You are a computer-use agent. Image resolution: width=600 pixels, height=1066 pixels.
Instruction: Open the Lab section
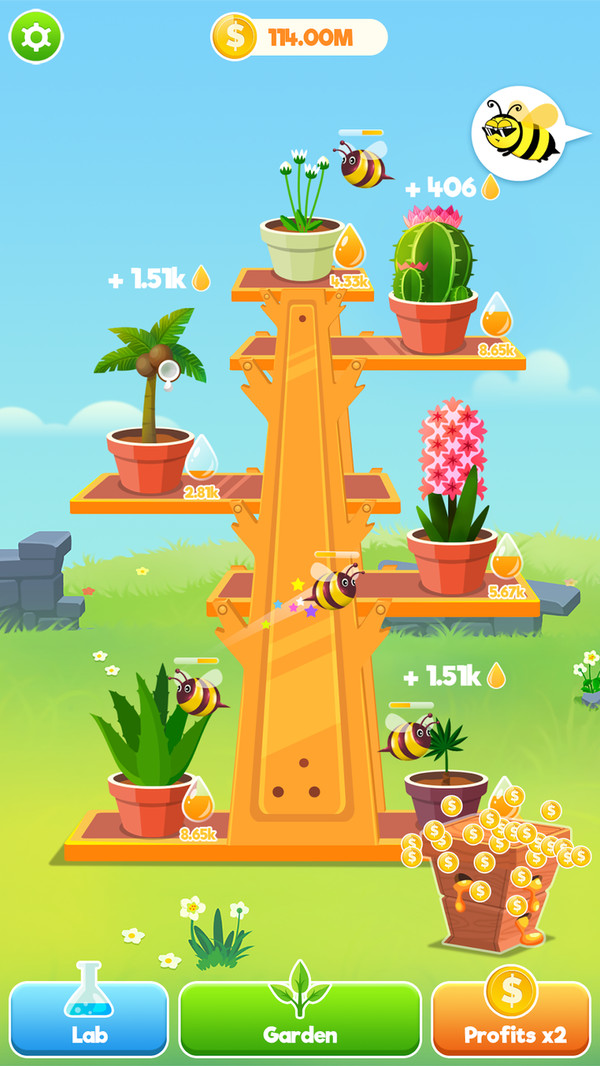point(89,1018)
